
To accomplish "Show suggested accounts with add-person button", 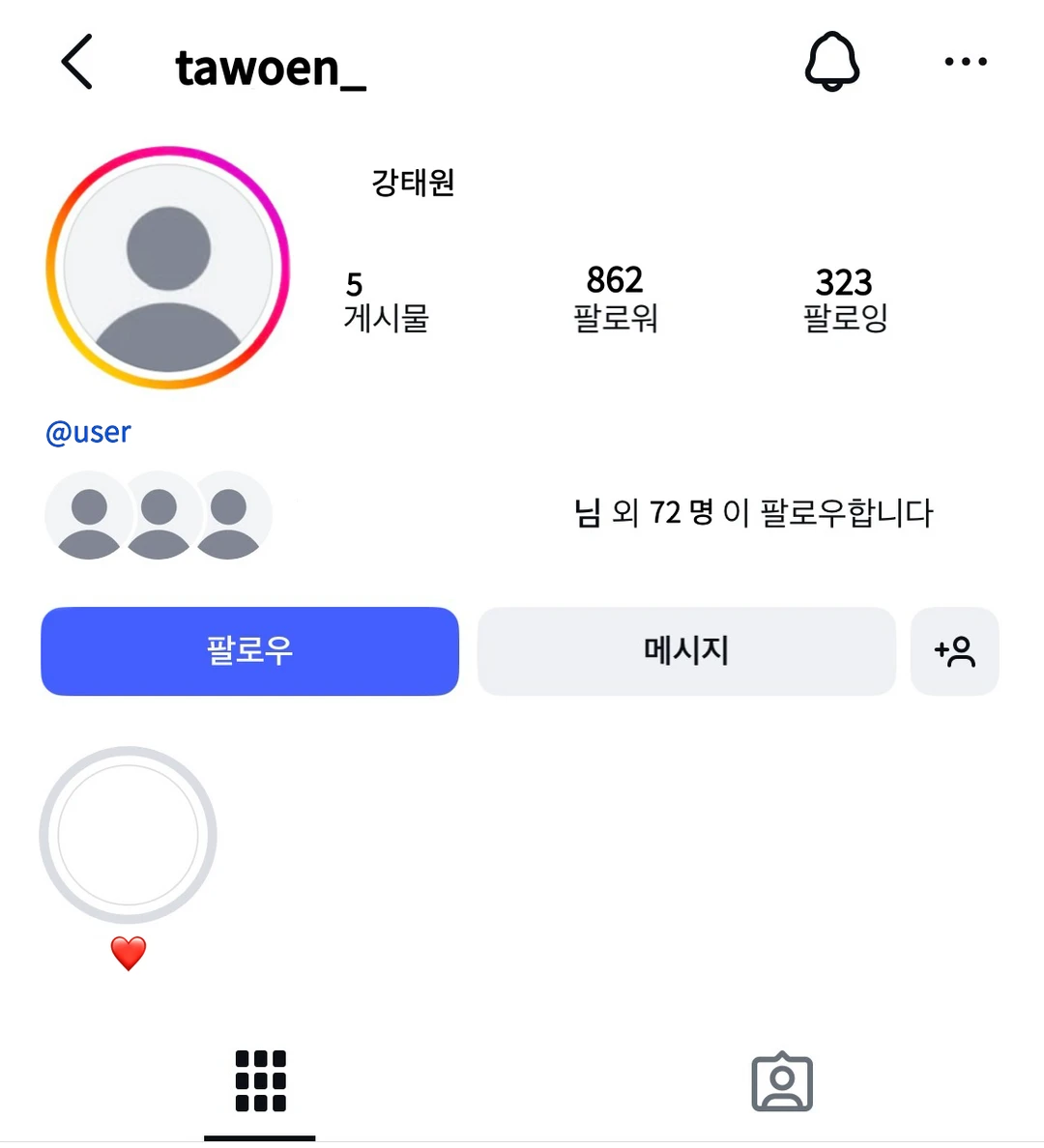I will tap(954, 650).
